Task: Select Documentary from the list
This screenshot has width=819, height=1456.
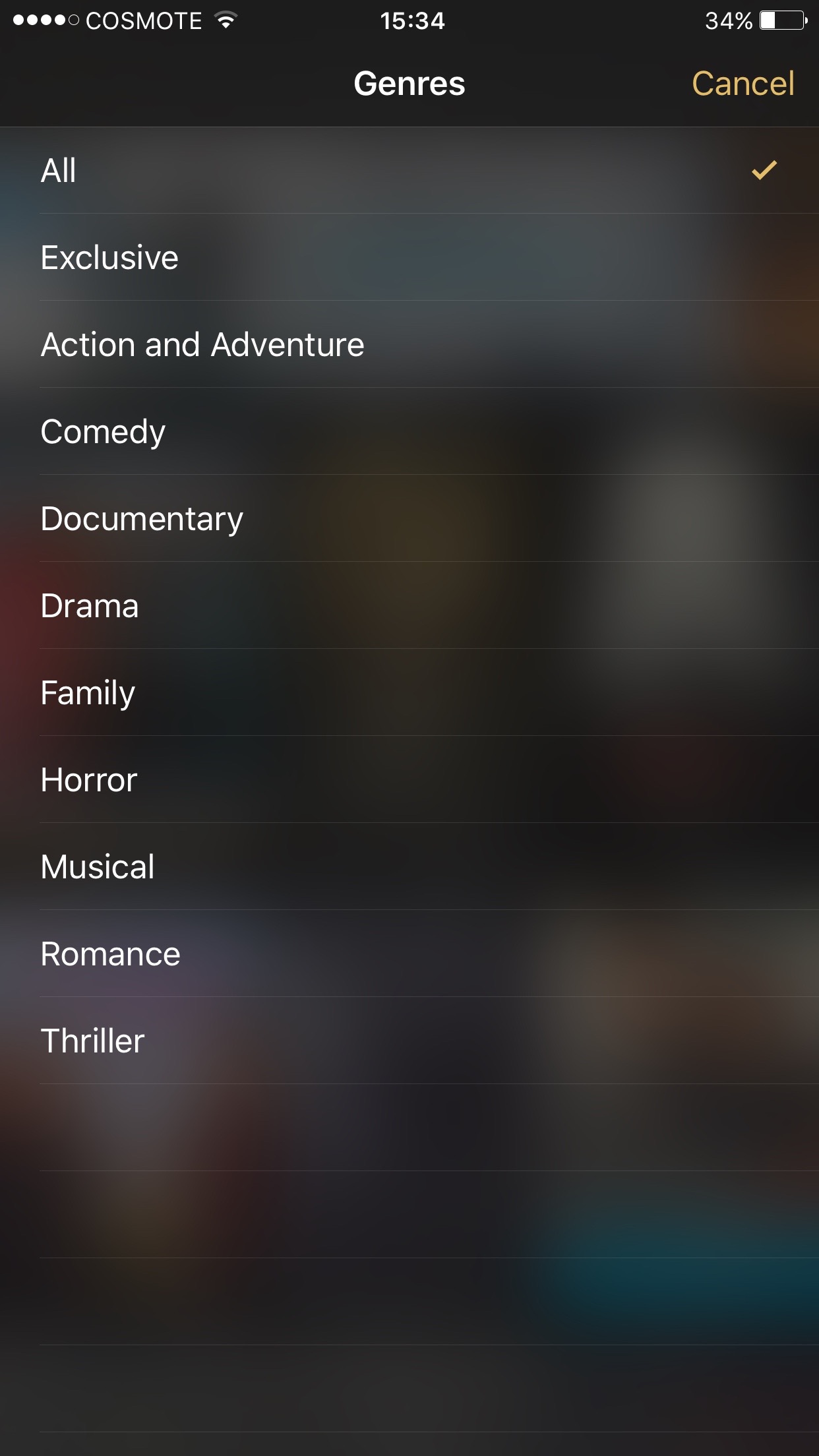Action: pyautogui.click(x=142, y=519)
